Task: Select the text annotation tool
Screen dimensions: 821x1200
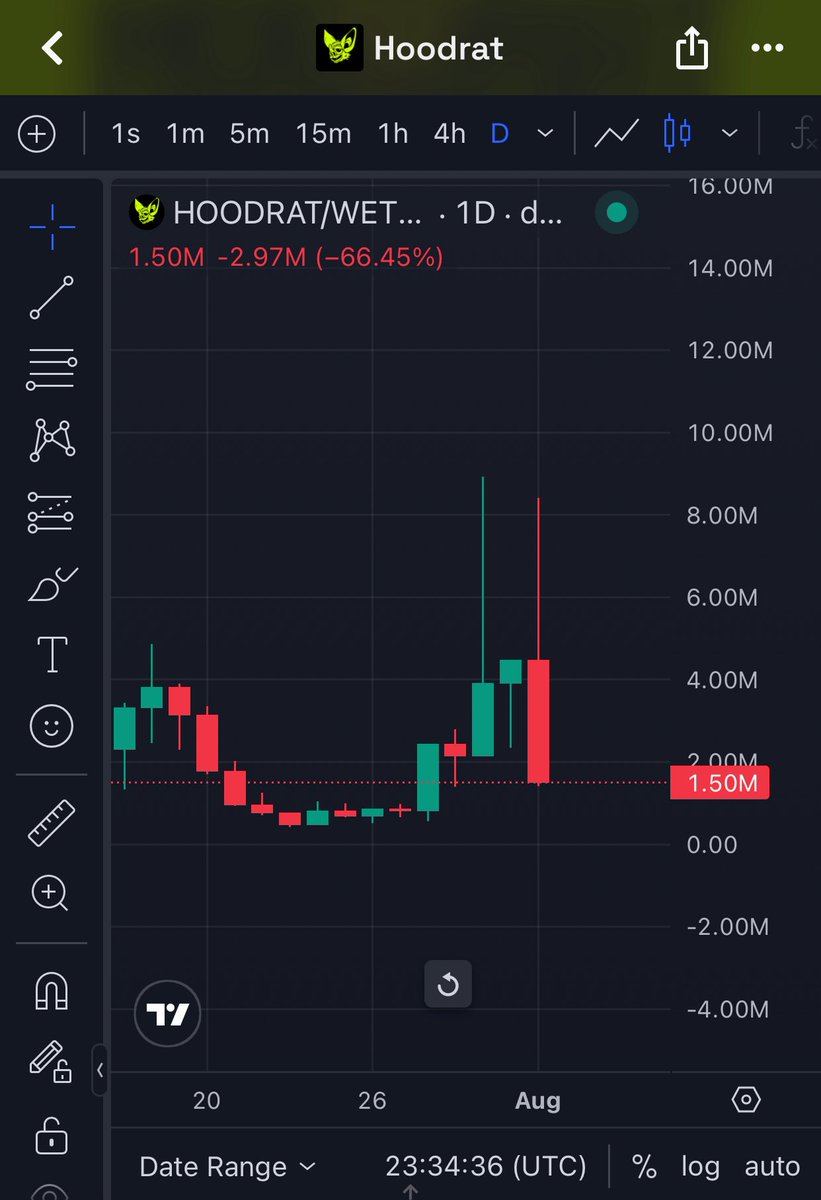Action: click(52, 654)
